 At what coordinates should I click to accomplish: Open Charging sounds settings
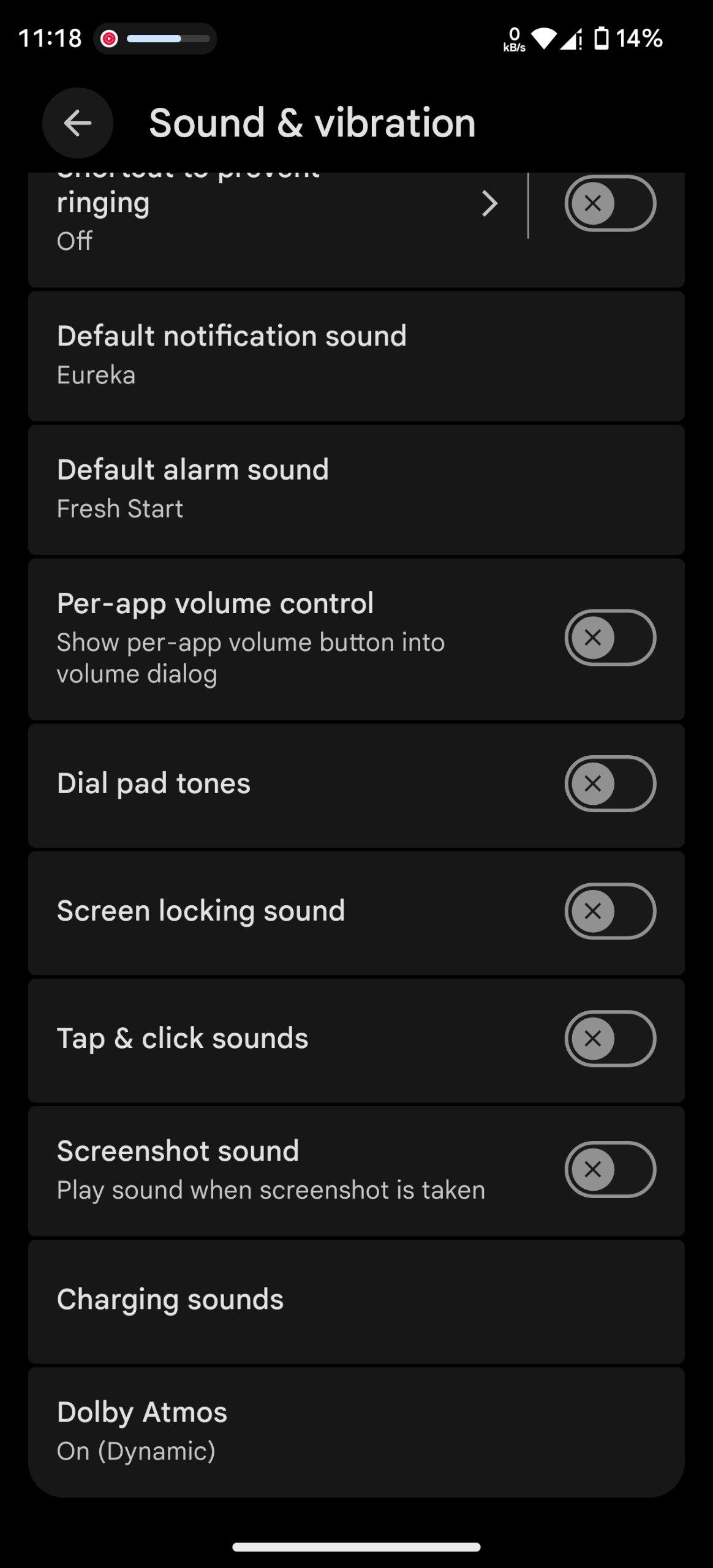click(355, 1300)
